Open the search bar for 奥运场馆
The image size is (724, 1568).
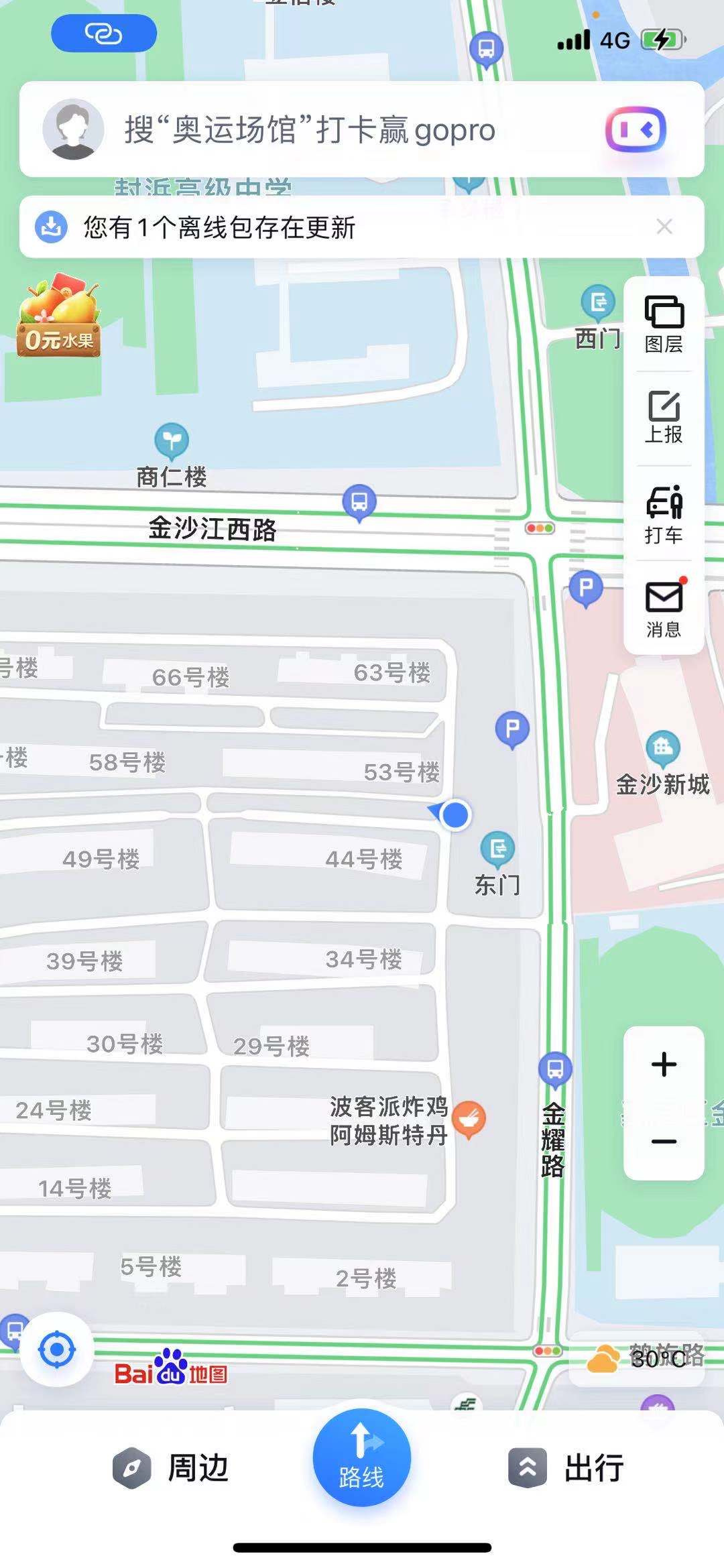(310, 129)
